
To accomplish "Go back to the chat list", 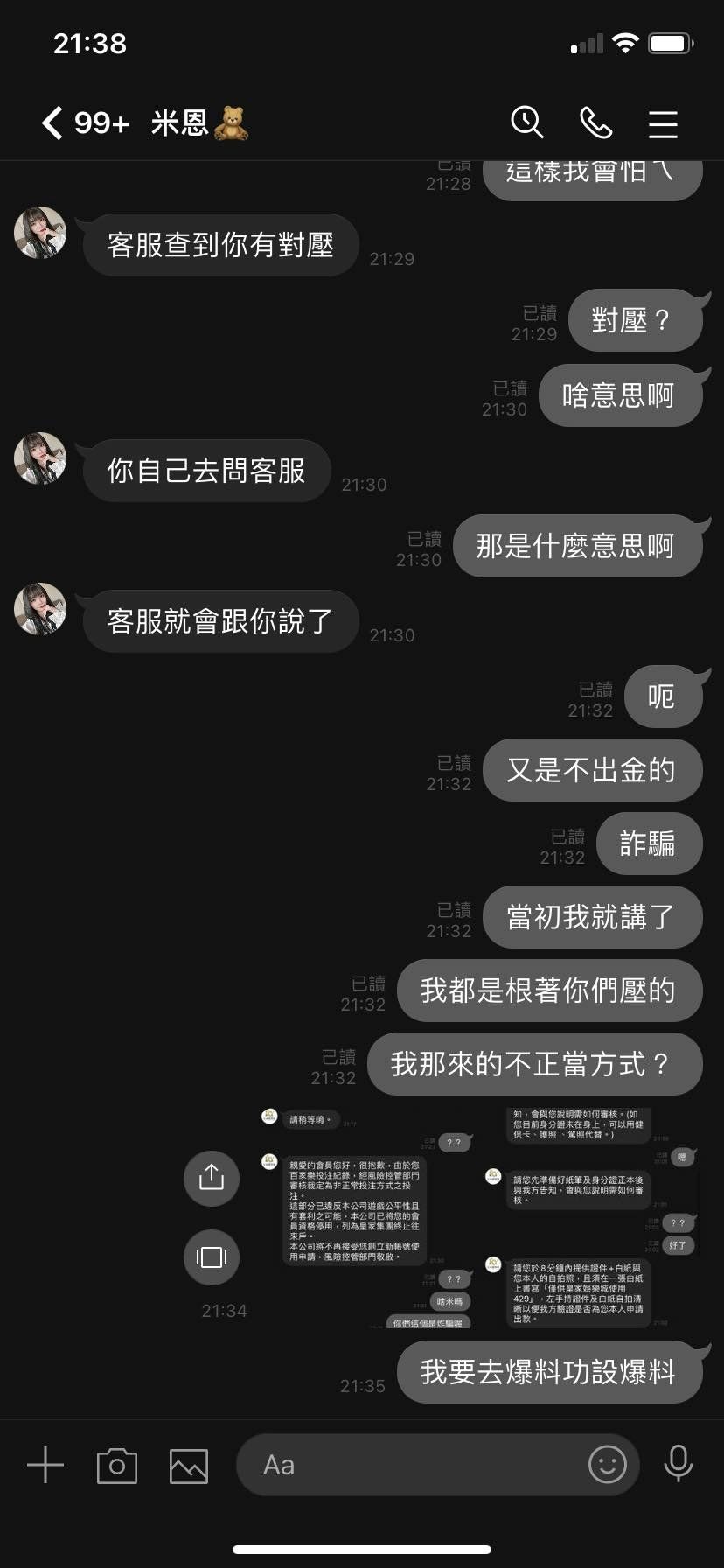I will [52, 123].
